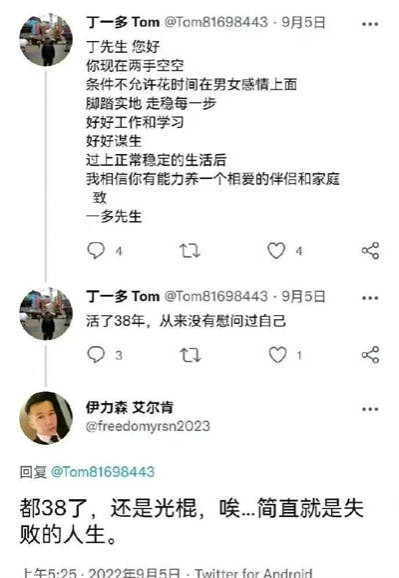Image resolution: width=399 pixels, height=578 pixels.
Task: Reply to the 丁先生 您好 tweet
Action: click(x=96, y=251)
